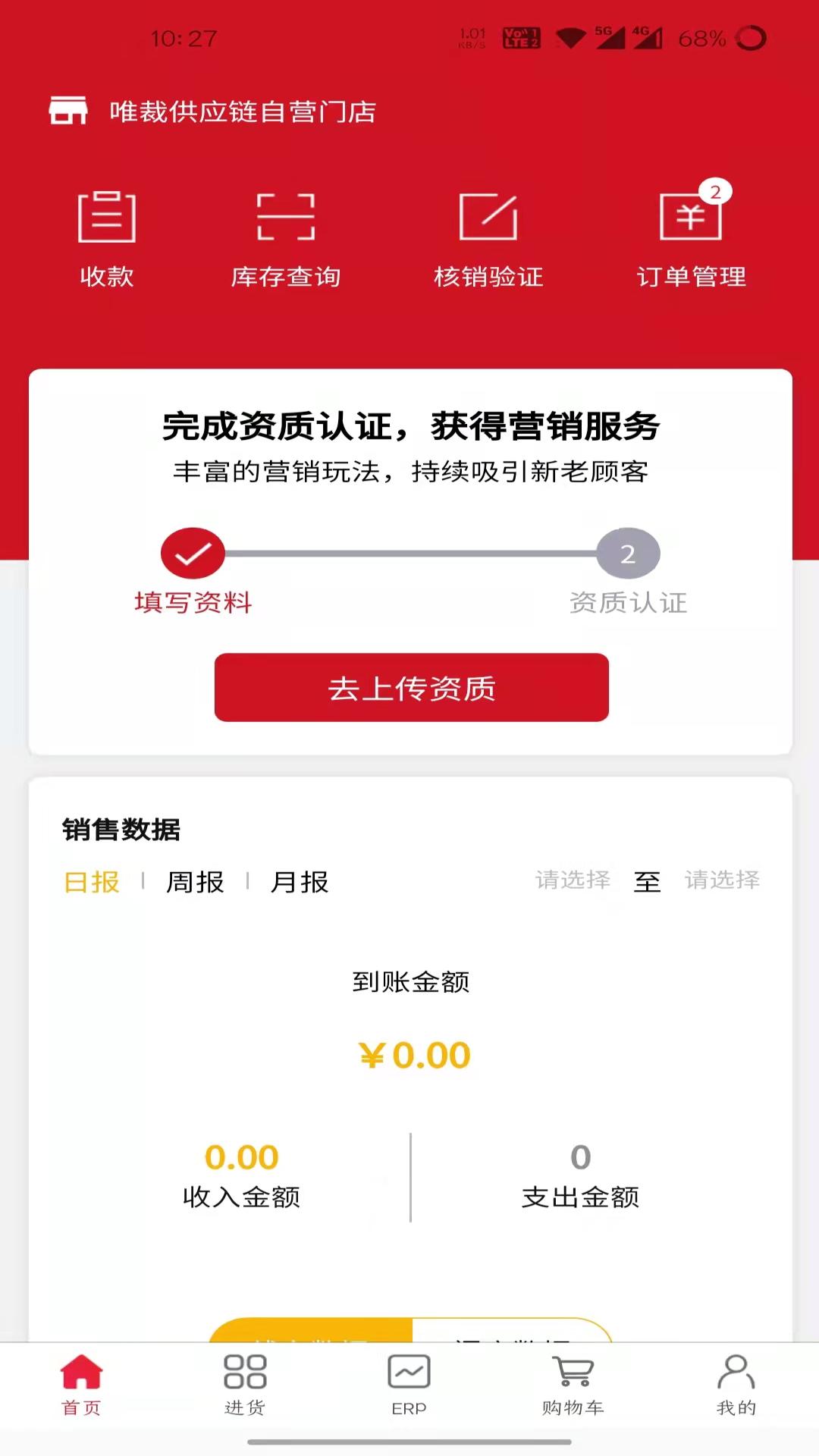The width and height of the screenshot is (819, 1456).
Task: Select the 资质认证 step circle labeled 2
Action: point(628,553)
